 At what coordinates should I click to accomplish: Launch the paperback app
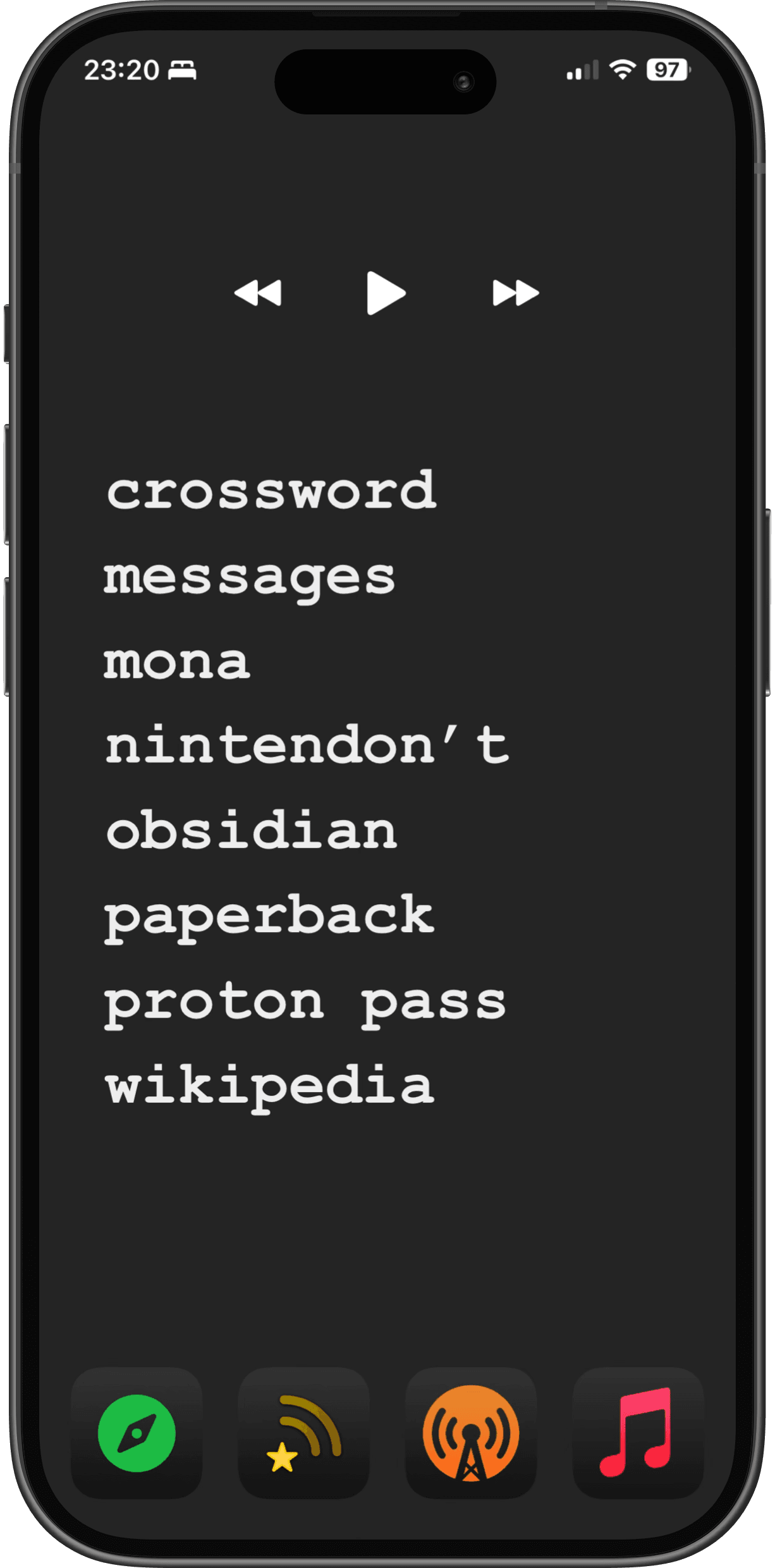point(269,917)
